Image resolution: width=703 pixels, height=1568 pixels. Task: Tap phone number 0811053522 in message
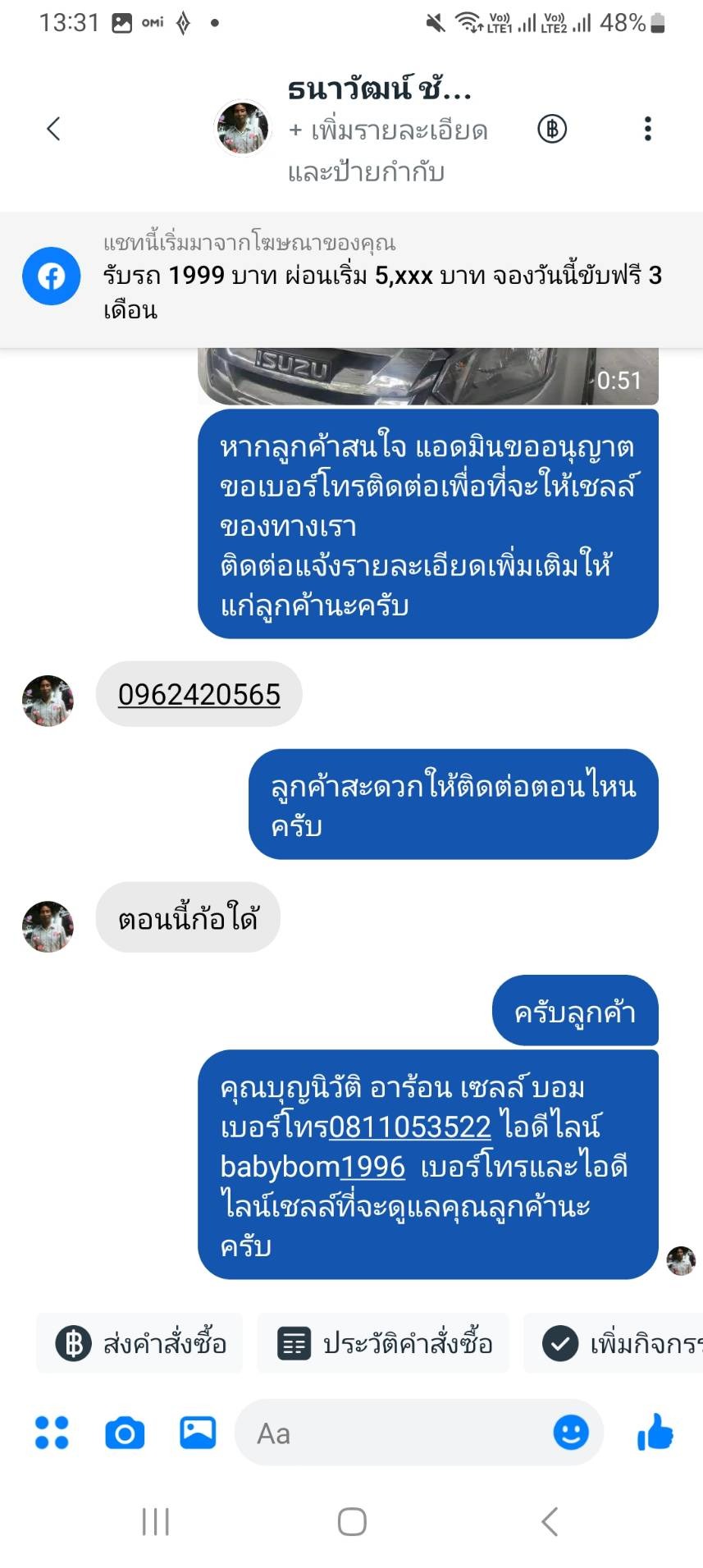click(x=409, y=1127)
